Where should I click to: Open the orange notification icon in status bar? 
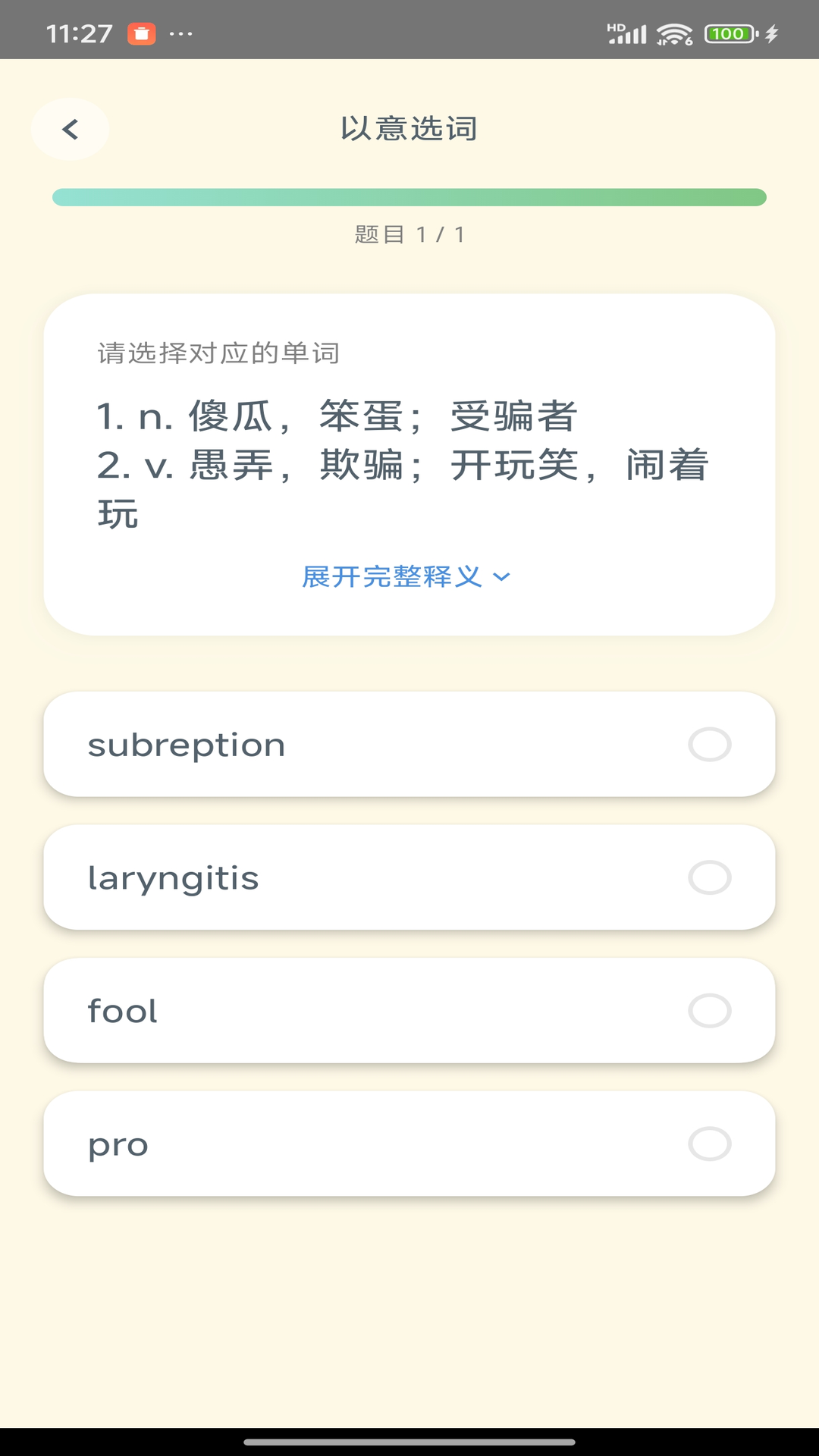(x=141, y=33)
